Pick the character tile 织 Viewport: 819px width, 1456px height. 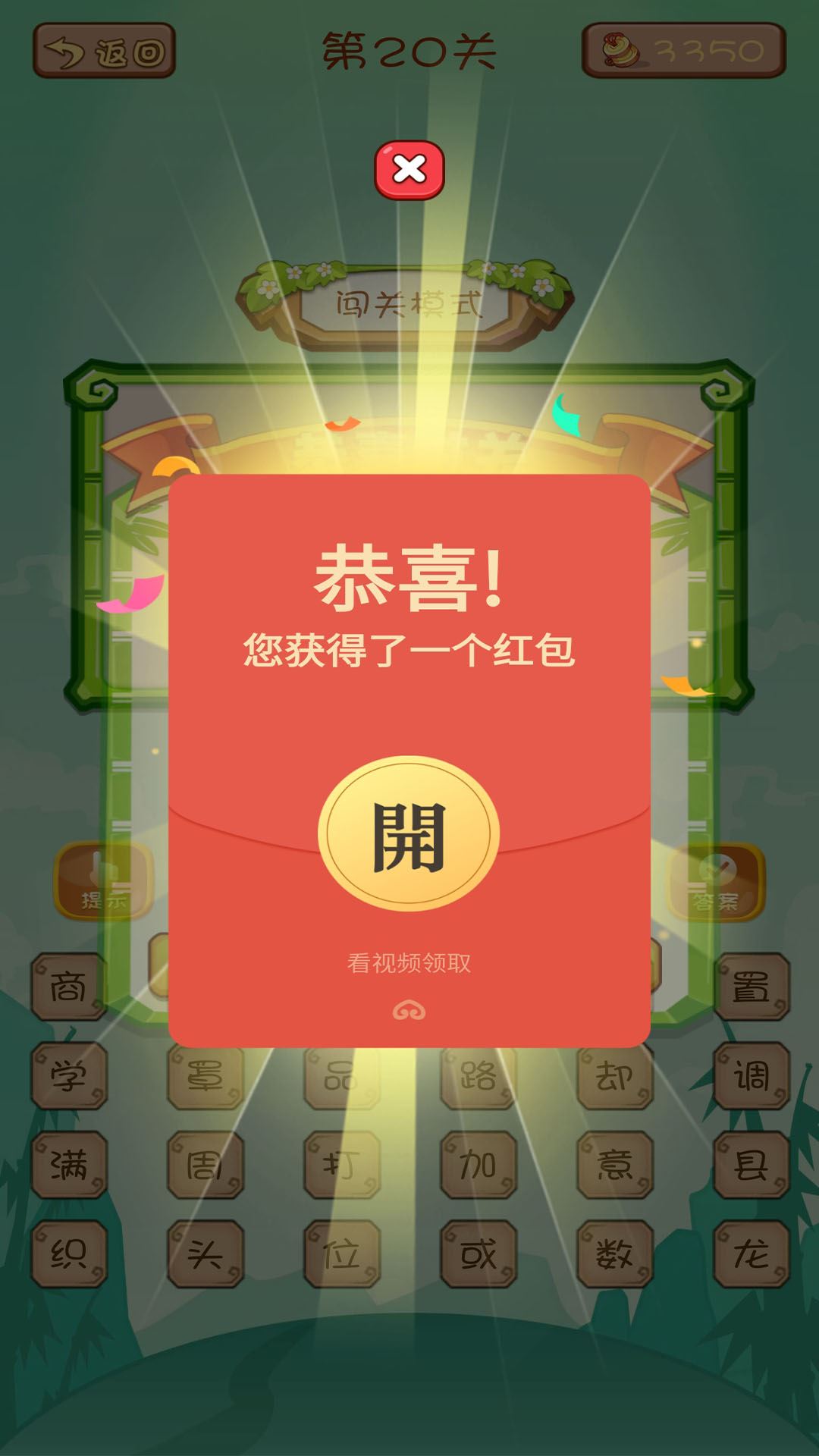(68, 1254)
